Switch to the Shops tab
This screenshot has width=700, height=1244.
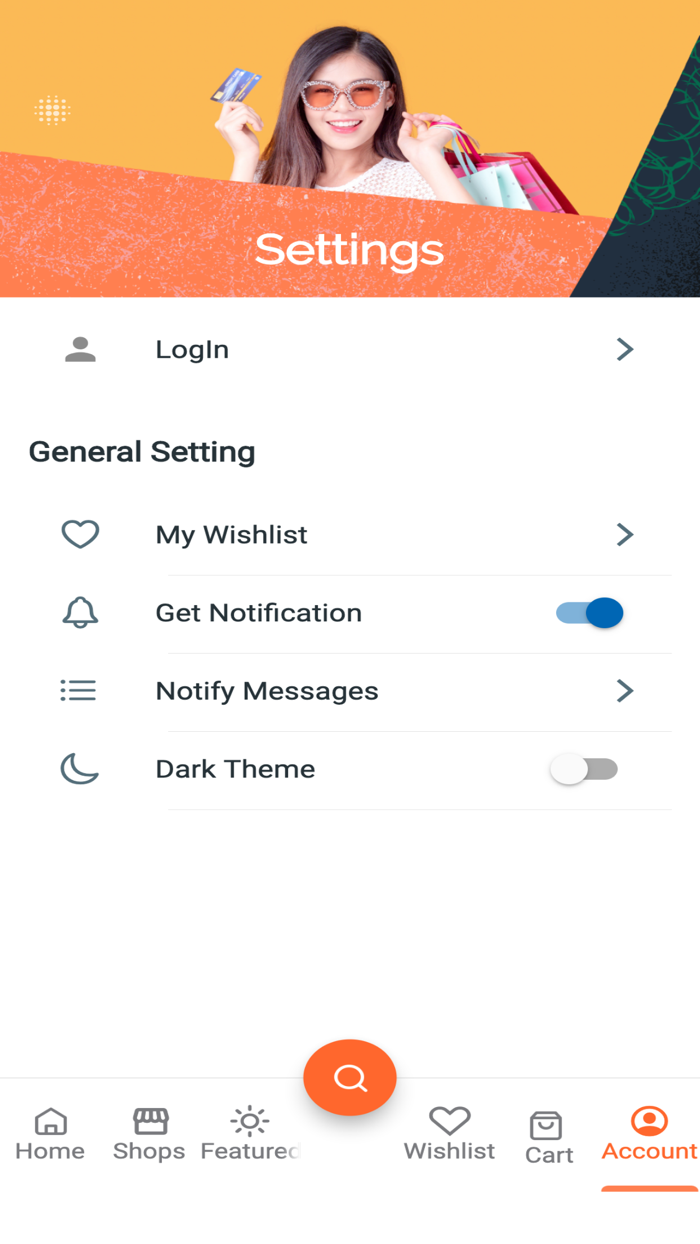[x=149, y=1135]
